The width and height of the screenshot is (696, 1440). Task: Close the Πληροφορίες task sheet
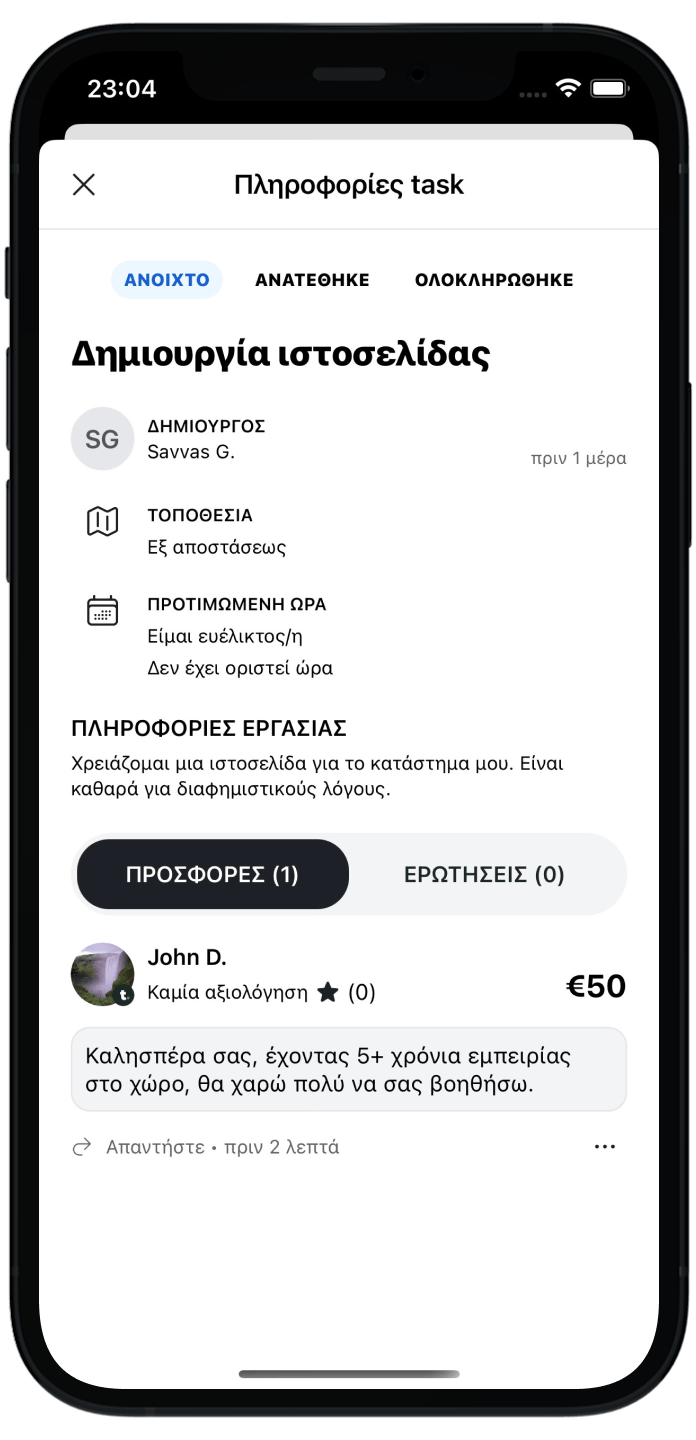[x=84, y=184]
